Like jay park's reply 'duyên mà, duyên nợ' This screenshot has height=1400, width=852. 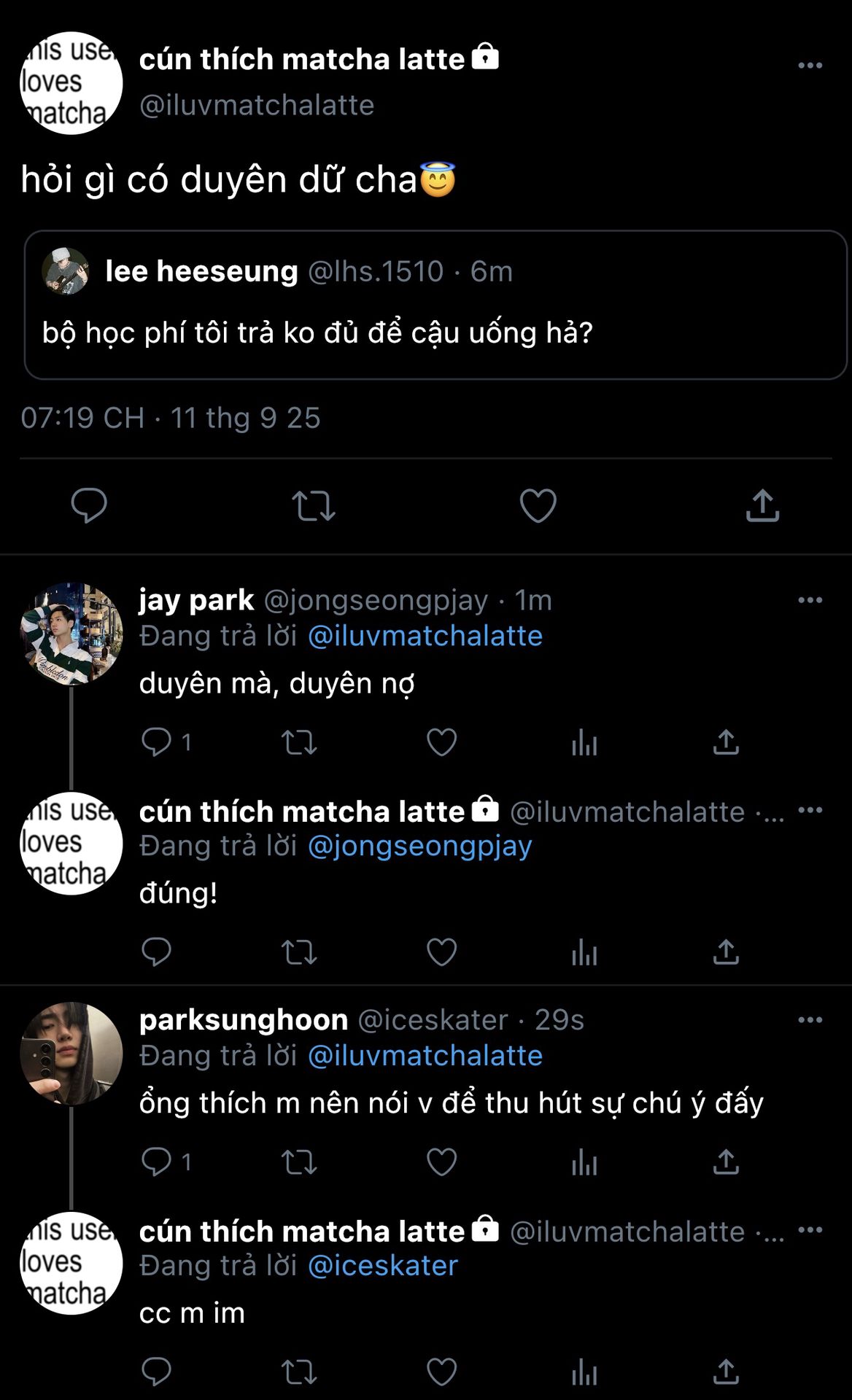tap(441, 742)
